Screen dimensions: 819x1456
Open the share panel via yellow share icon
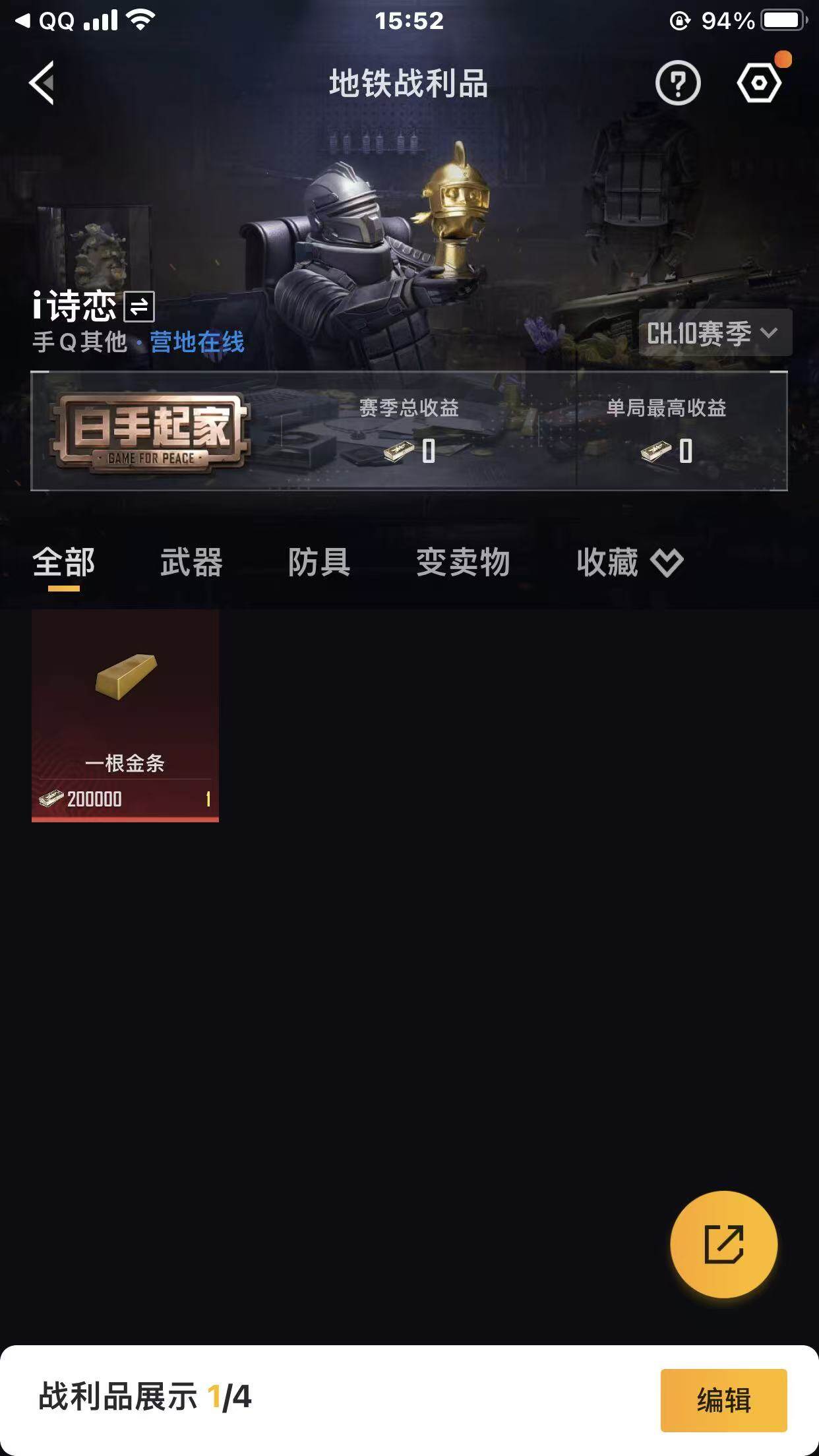pos(724,1242)
